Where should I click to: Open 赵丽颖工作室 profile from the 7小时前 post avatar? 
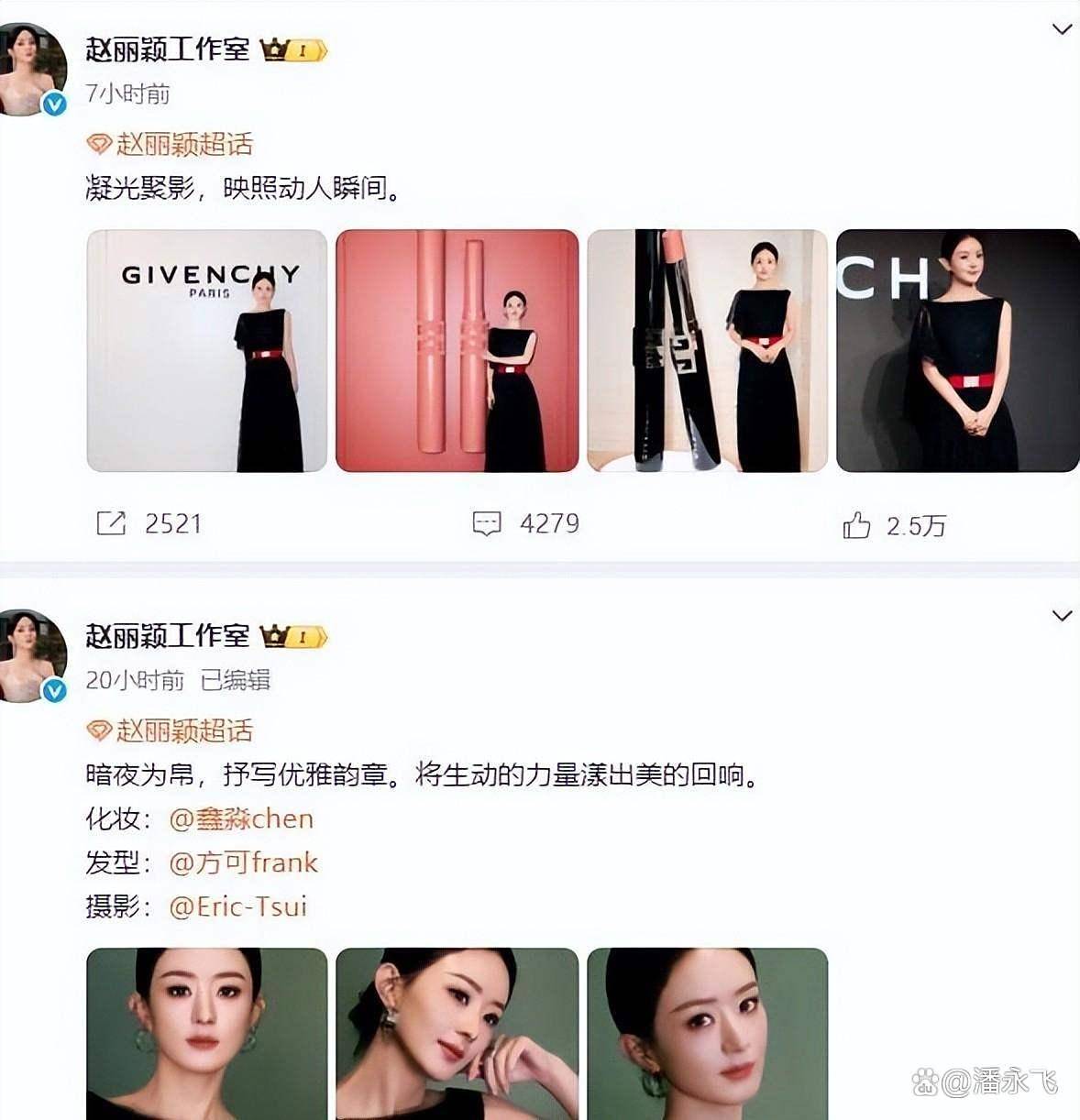point(33,70)
